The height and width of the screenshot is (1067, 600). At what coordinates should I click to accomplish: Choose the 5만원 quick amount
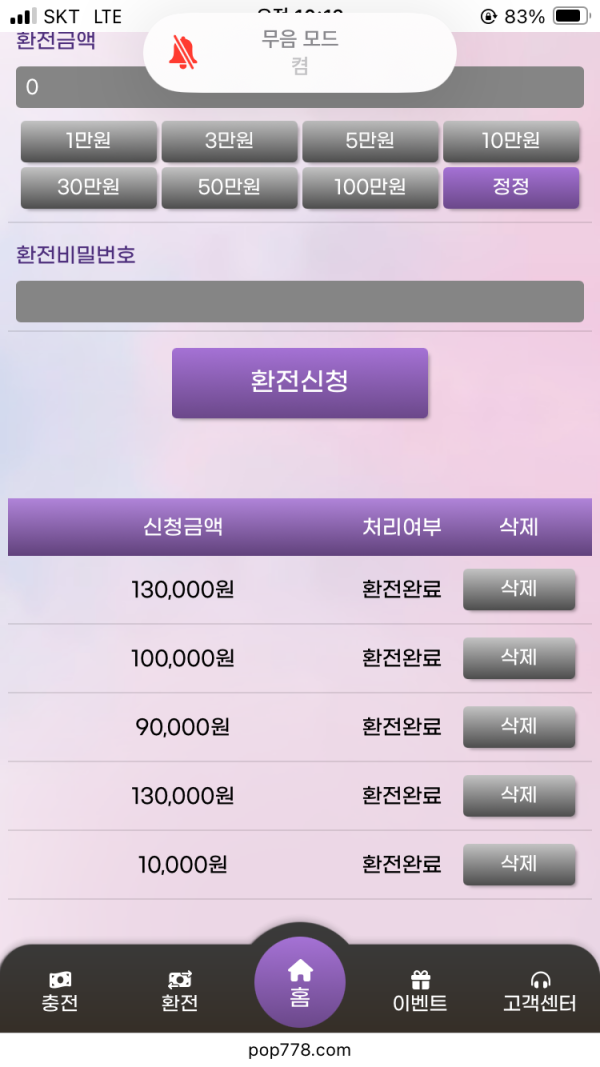pos(370,141)
